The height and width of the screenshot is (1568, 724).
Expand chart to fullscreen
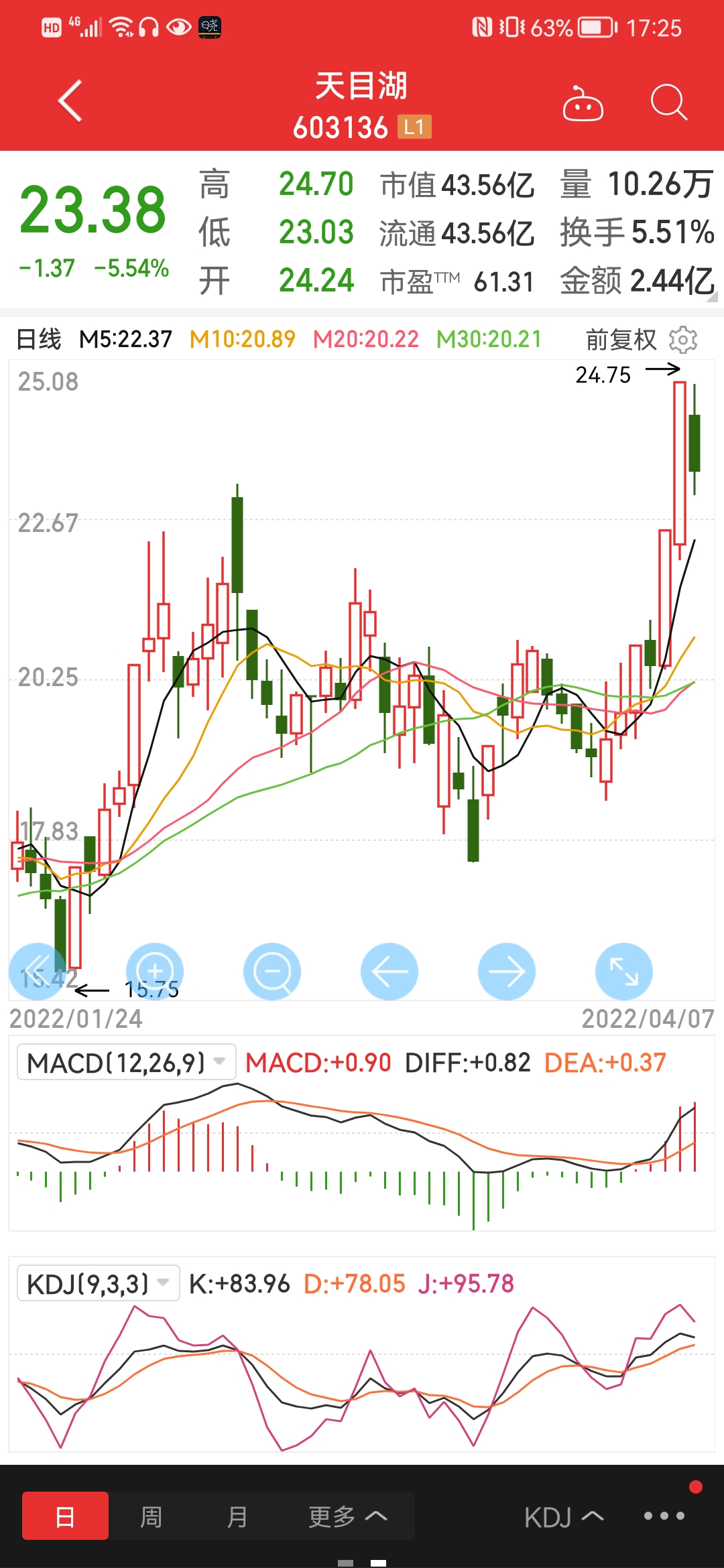[x=624, y=972]
